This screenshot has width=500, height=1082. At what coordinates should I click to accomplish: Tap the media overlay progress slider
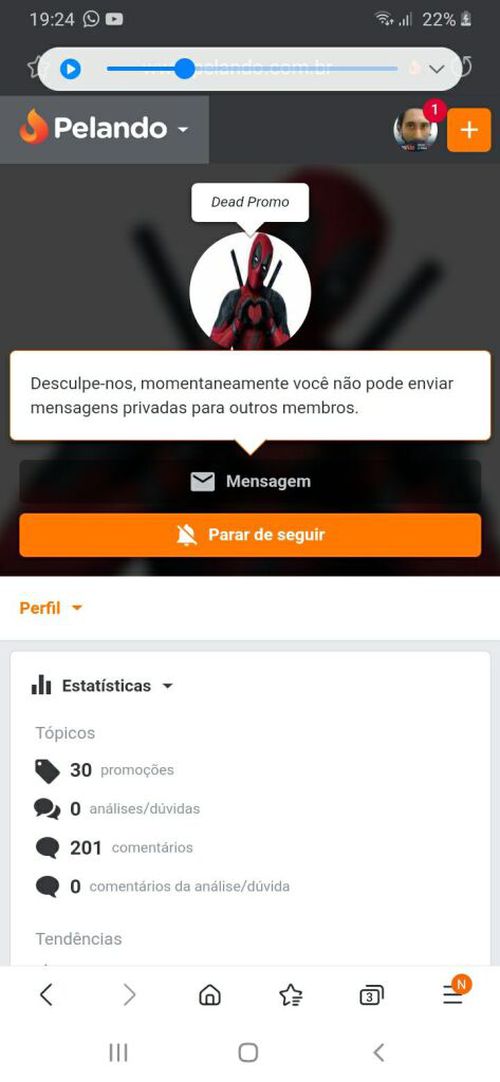click(252, 69)
